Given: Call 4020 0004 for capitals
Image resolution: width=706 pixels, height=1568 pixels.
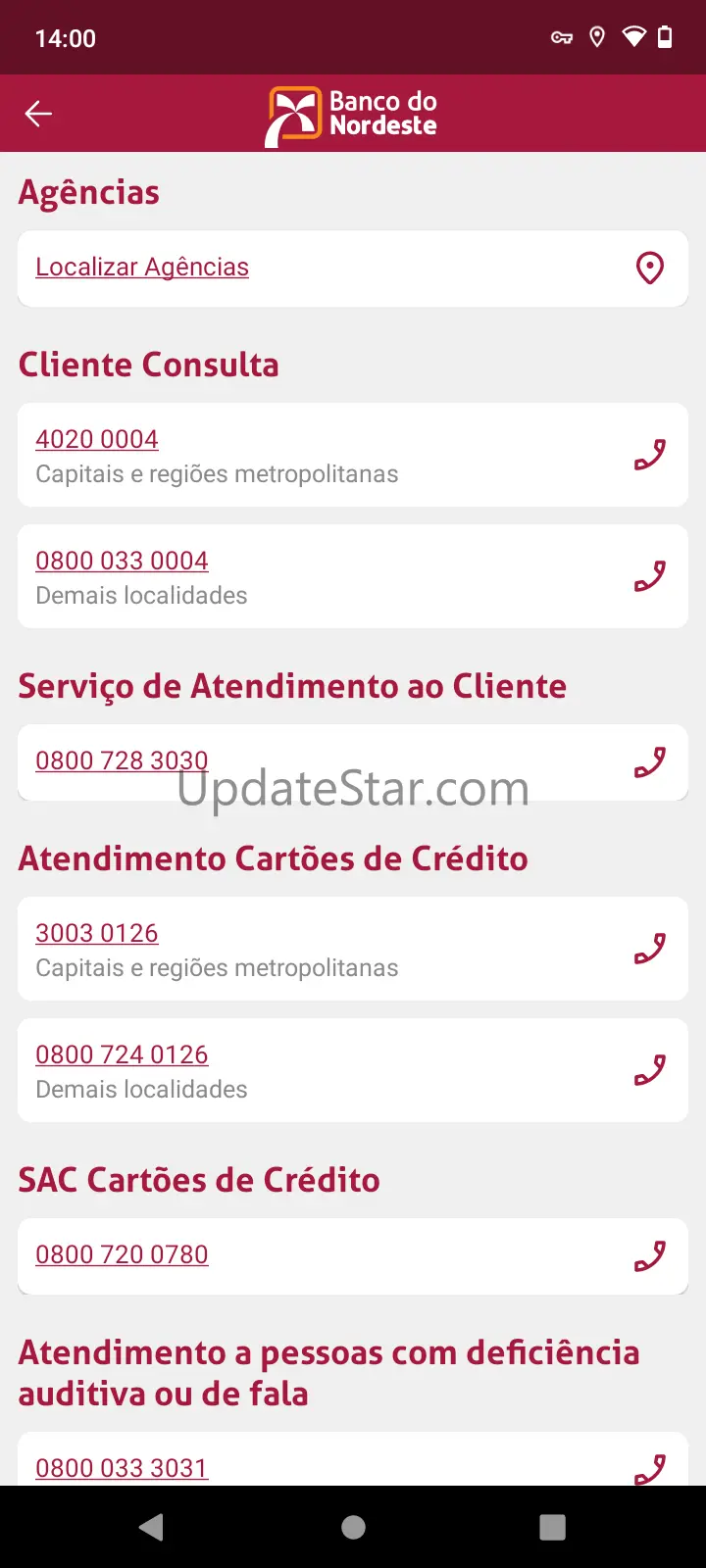Looking at the screenshot, I should pyautogui.click(x=97, y=439).
